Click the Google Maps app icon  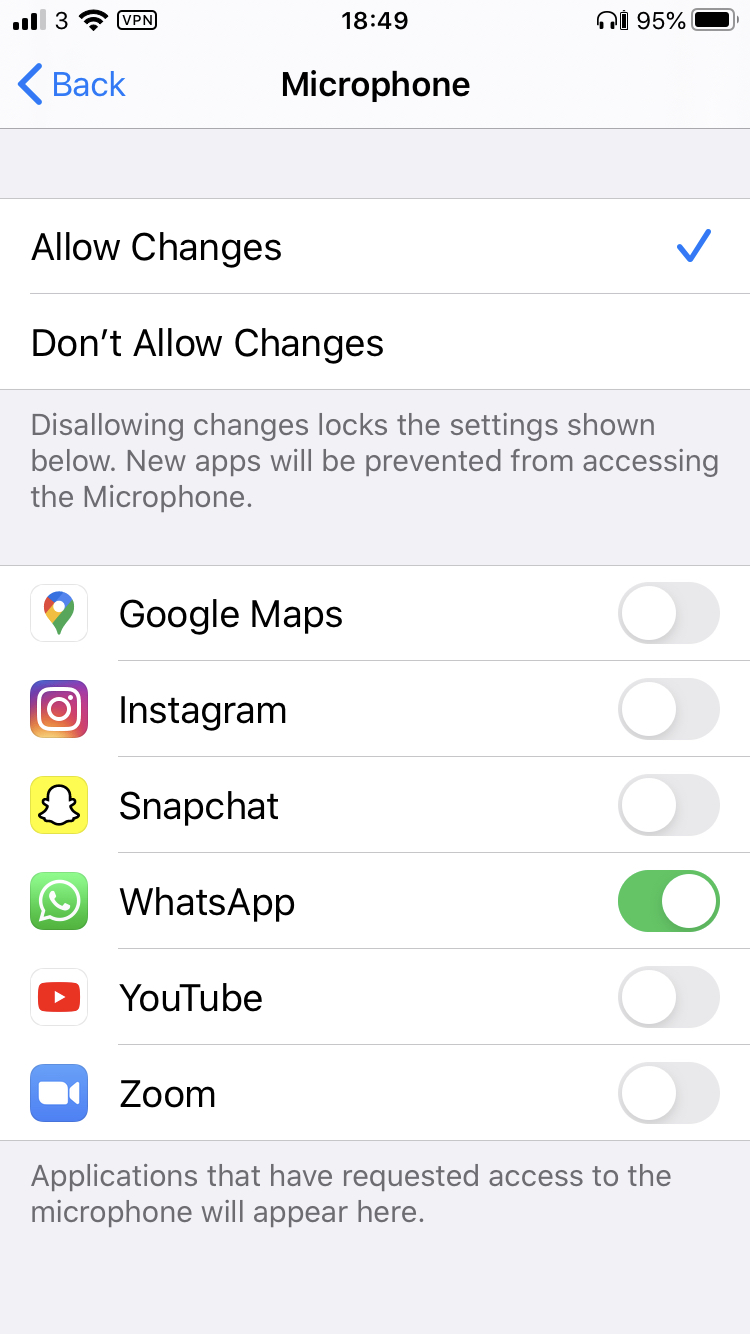pos(58,613)
